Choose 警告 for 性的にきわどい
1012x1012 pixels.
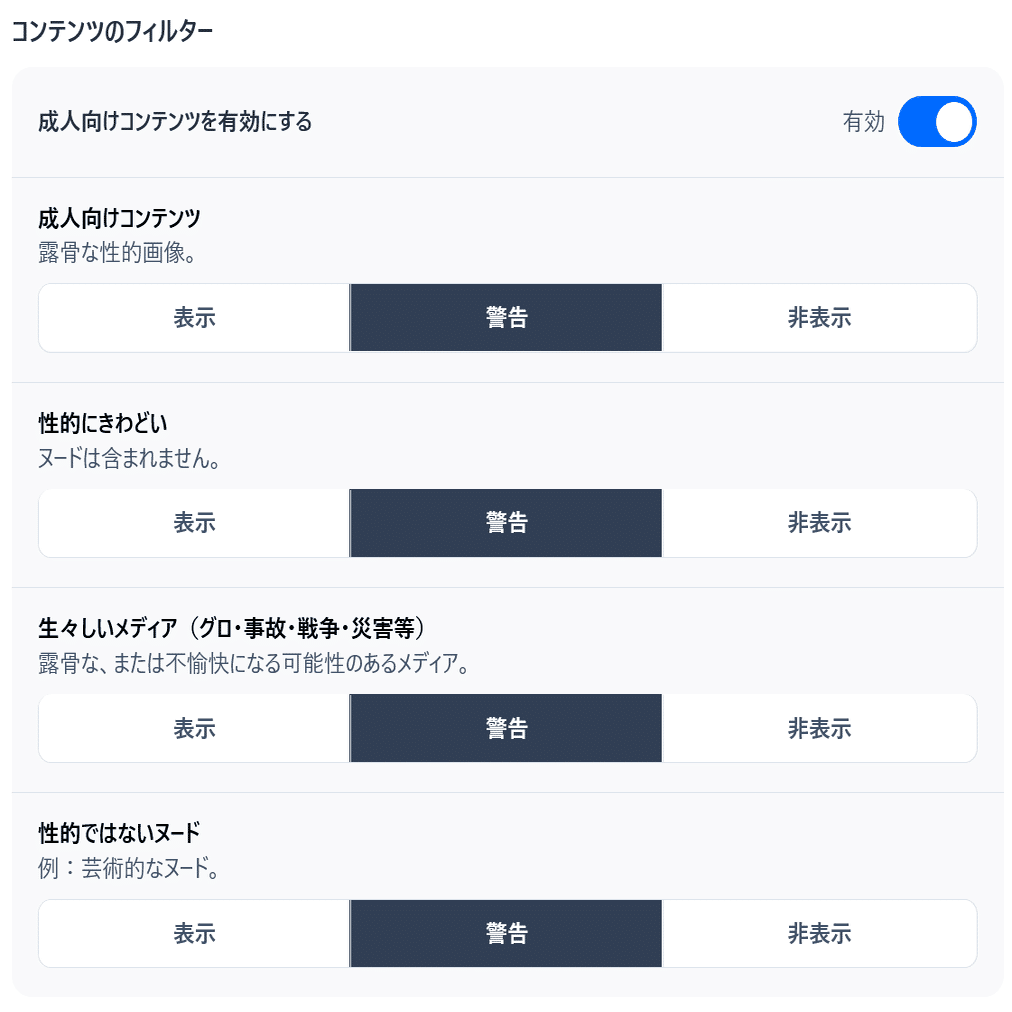(x=506, y=523)
